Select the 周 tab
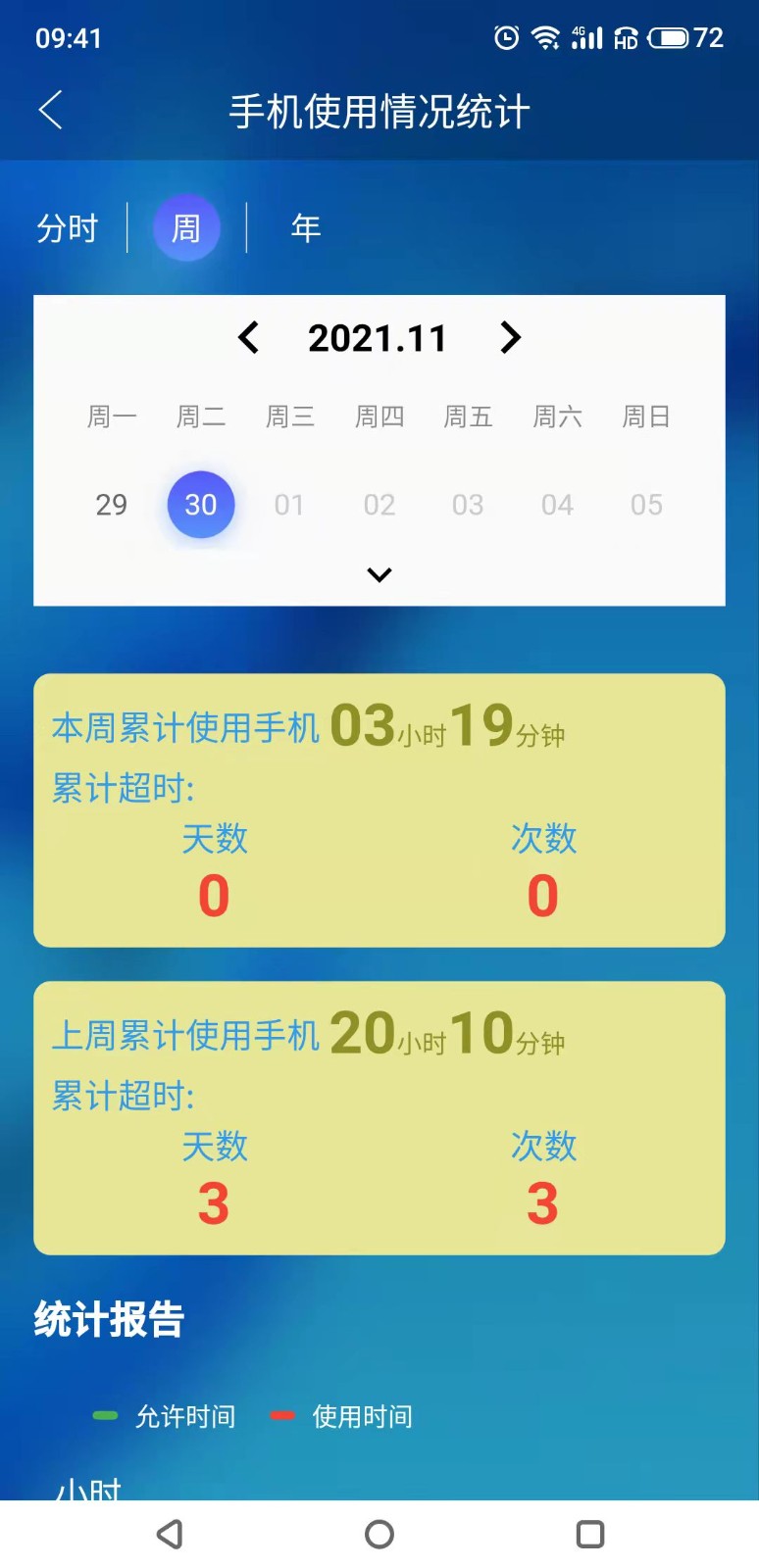This screenshot has height=1568, width=759. click(x=186, y=226)
